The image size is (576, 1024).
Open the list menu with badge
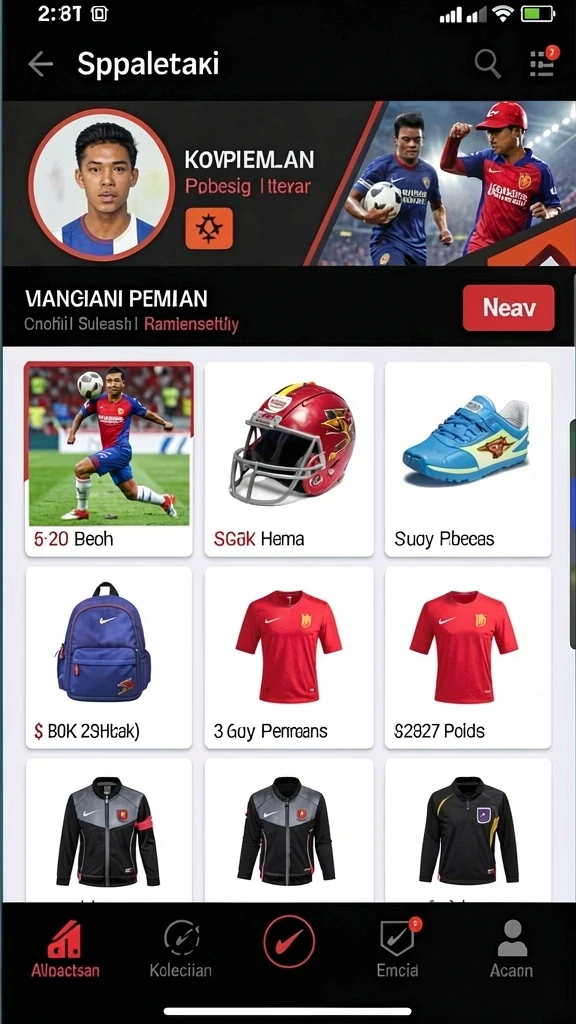click(x=543, y=63)
